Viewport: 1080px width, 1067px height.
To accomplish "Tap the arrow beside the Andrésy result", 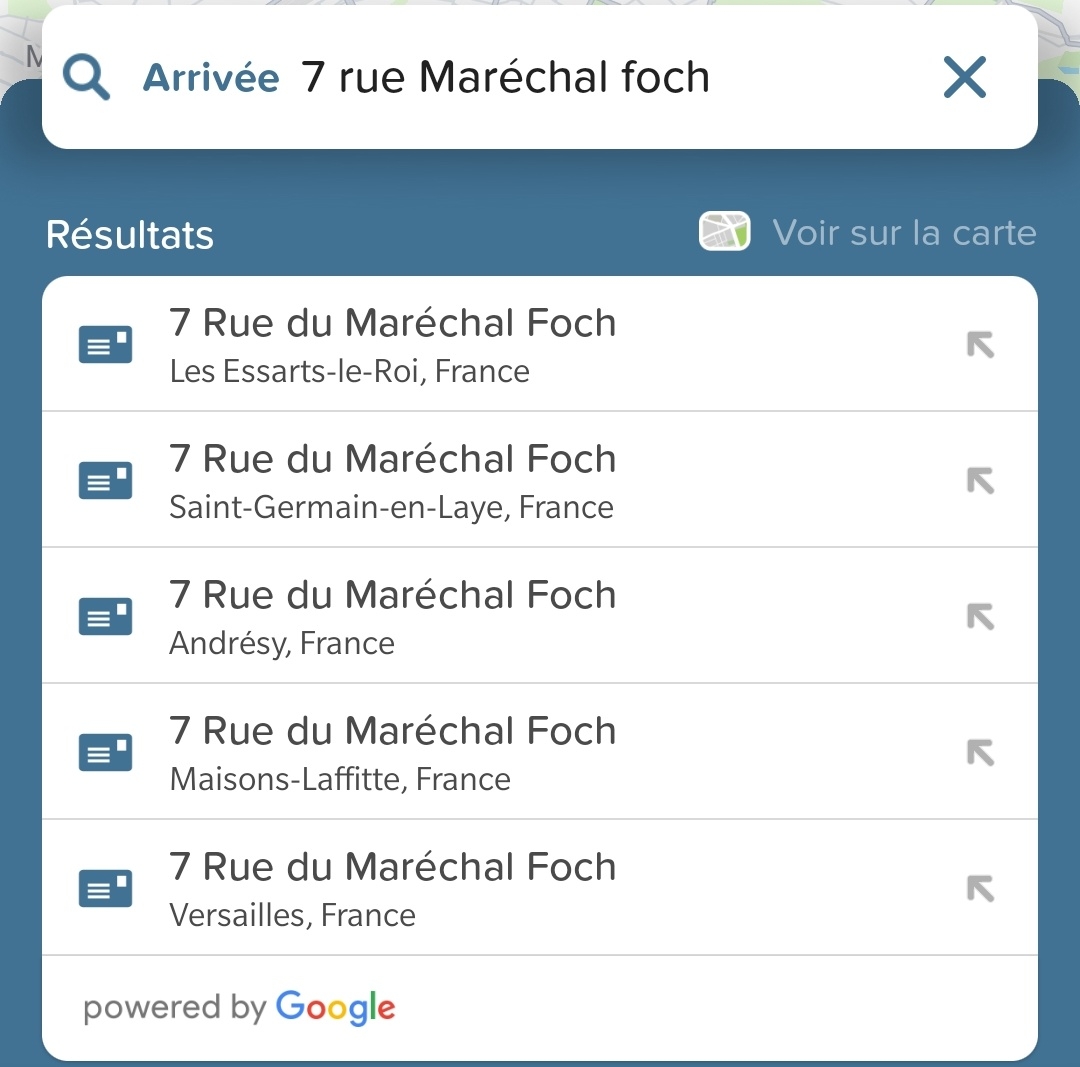I will [980, 617].
